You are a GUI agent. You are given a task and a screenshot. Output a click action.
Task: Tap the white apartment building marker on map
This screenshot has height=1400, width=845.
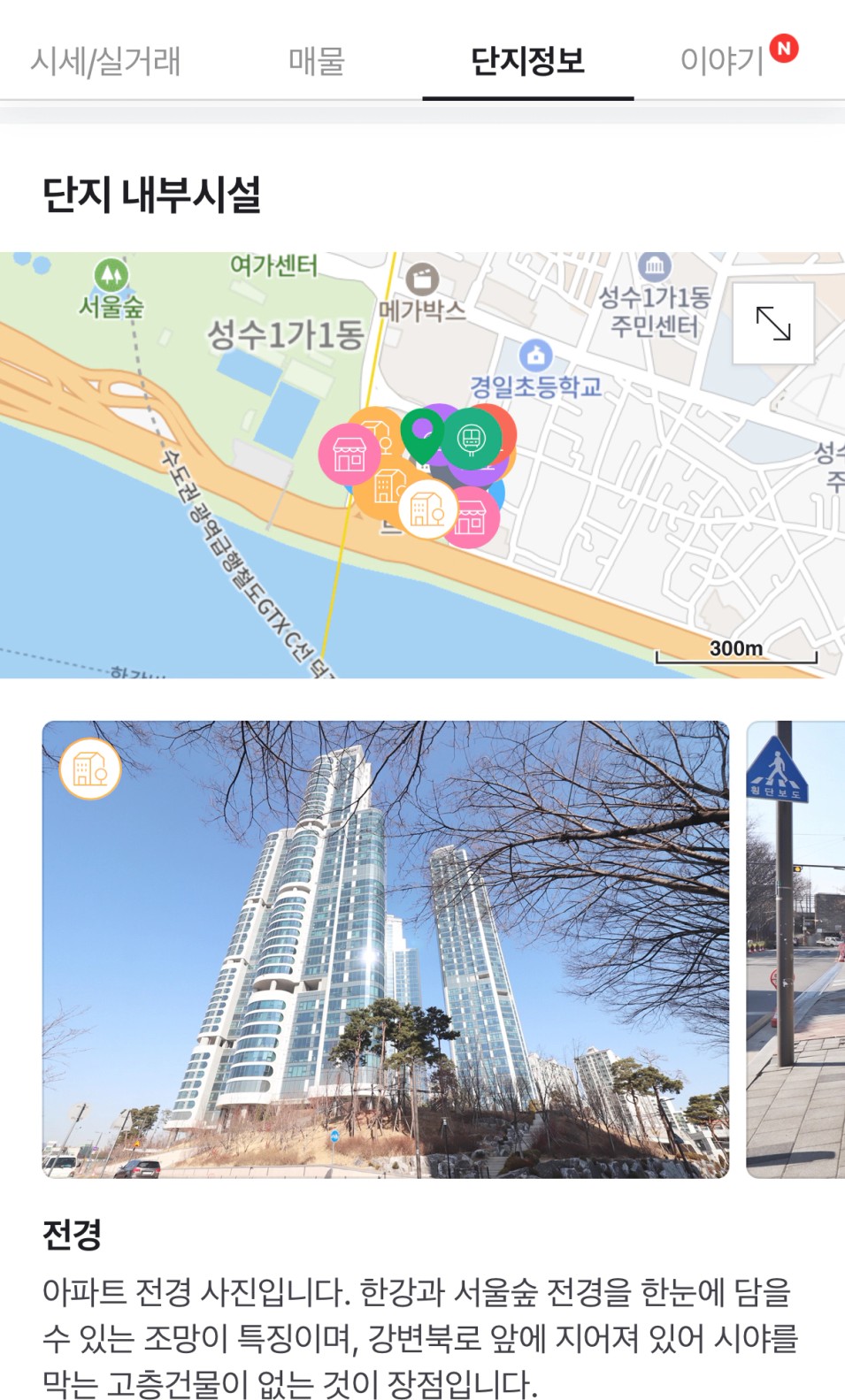(427, 509)
